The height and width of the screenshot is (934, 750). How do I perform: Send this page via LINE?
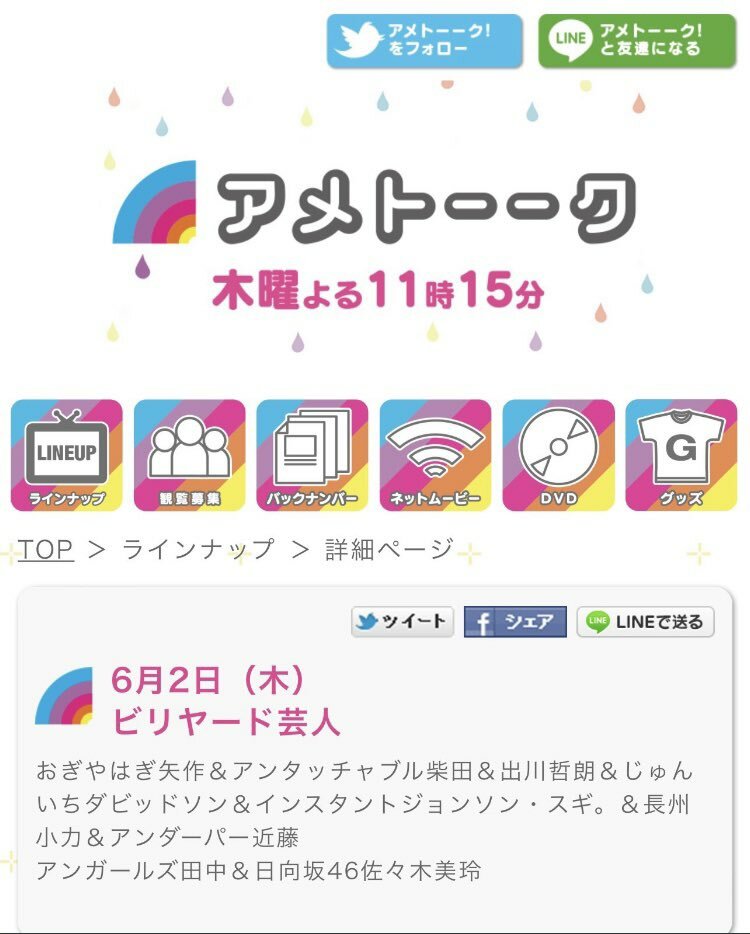pos(646,622)
